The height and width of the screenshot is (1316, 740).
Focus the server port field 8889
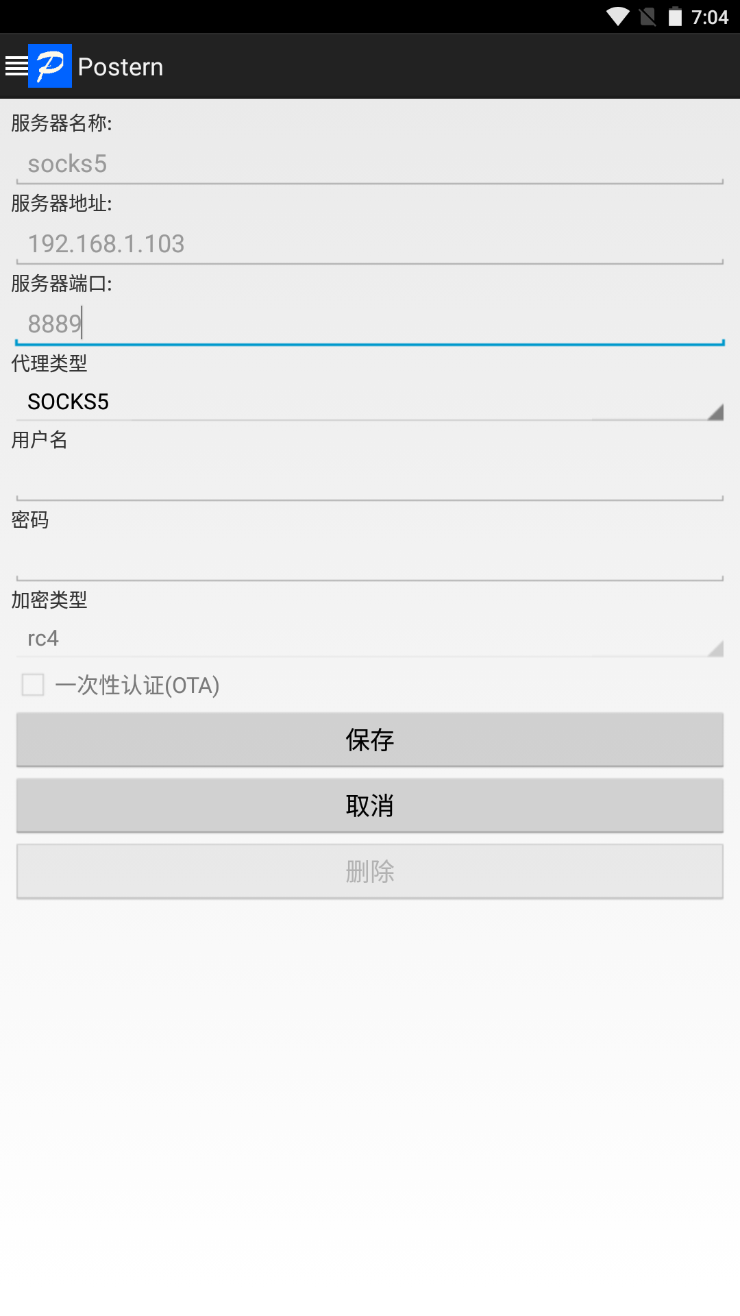tap(370, 323)
